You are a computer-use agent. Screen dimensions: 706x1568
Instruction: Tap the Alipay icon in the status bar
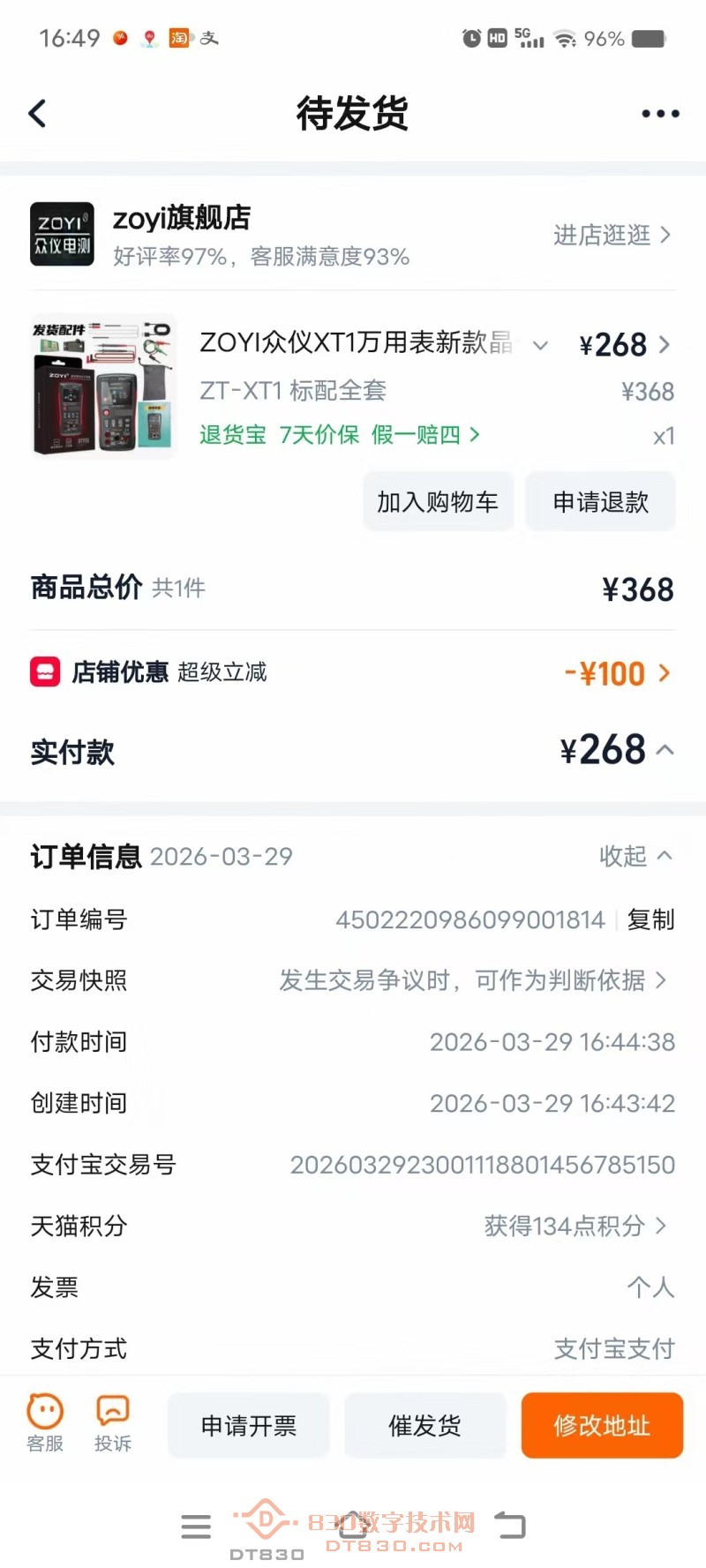pos(209,39)
